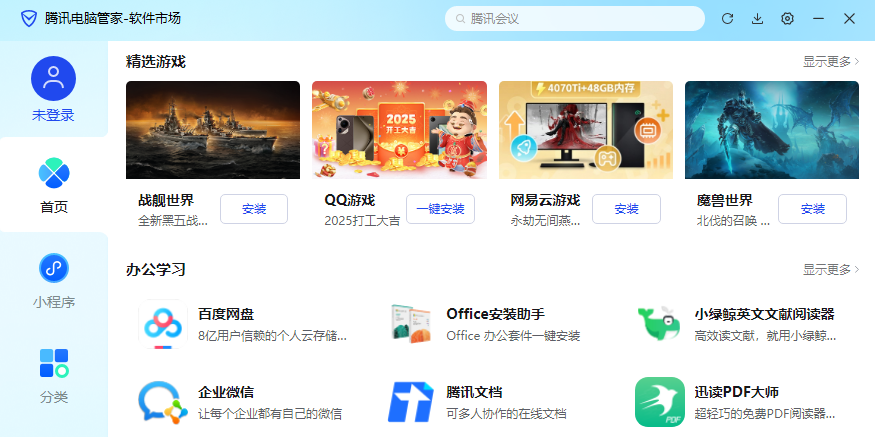875x437 pixels.
Task: Install 战舰世界
Action: click(254, 209)
